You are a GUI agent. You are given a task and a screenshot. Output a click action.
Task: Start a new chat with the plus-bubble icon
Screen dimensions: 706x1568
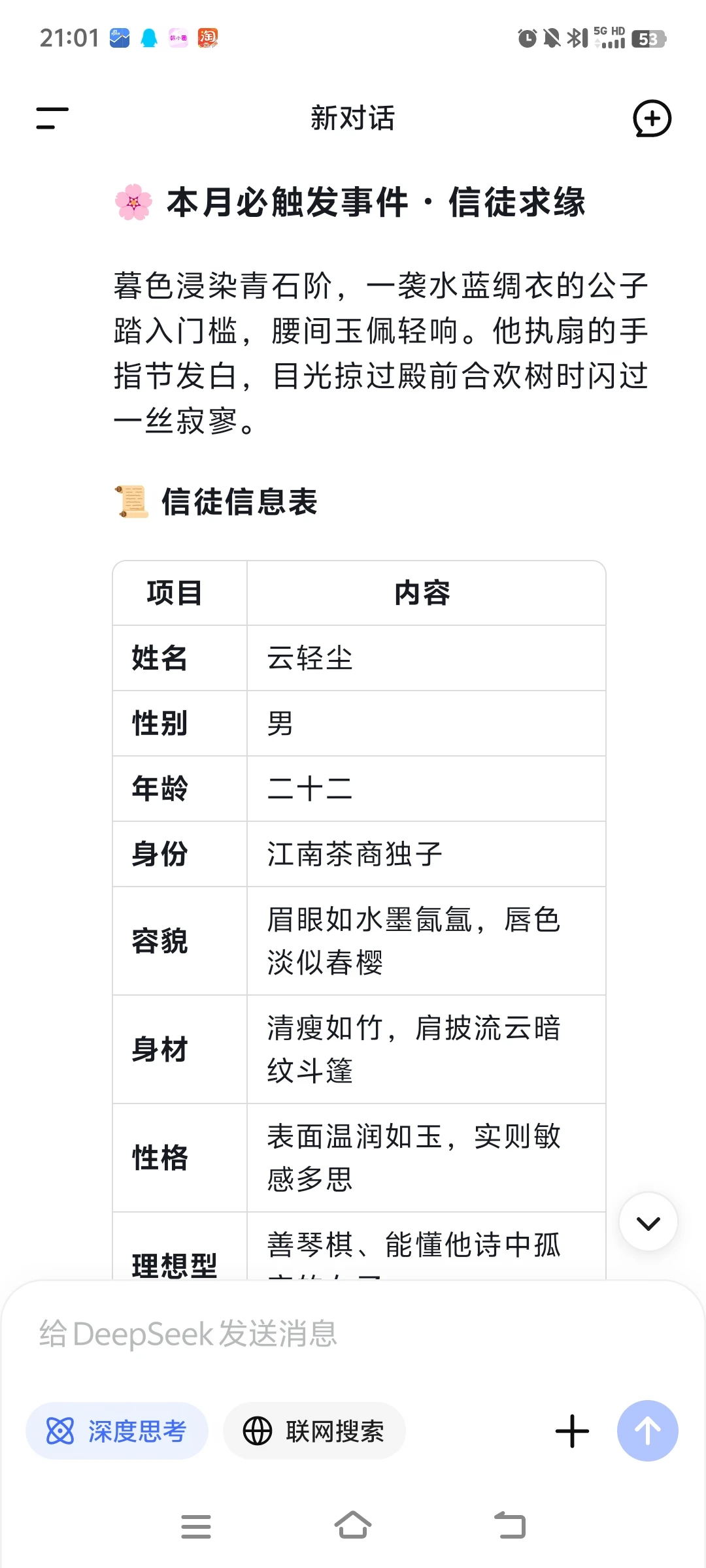tap(652, 118)
